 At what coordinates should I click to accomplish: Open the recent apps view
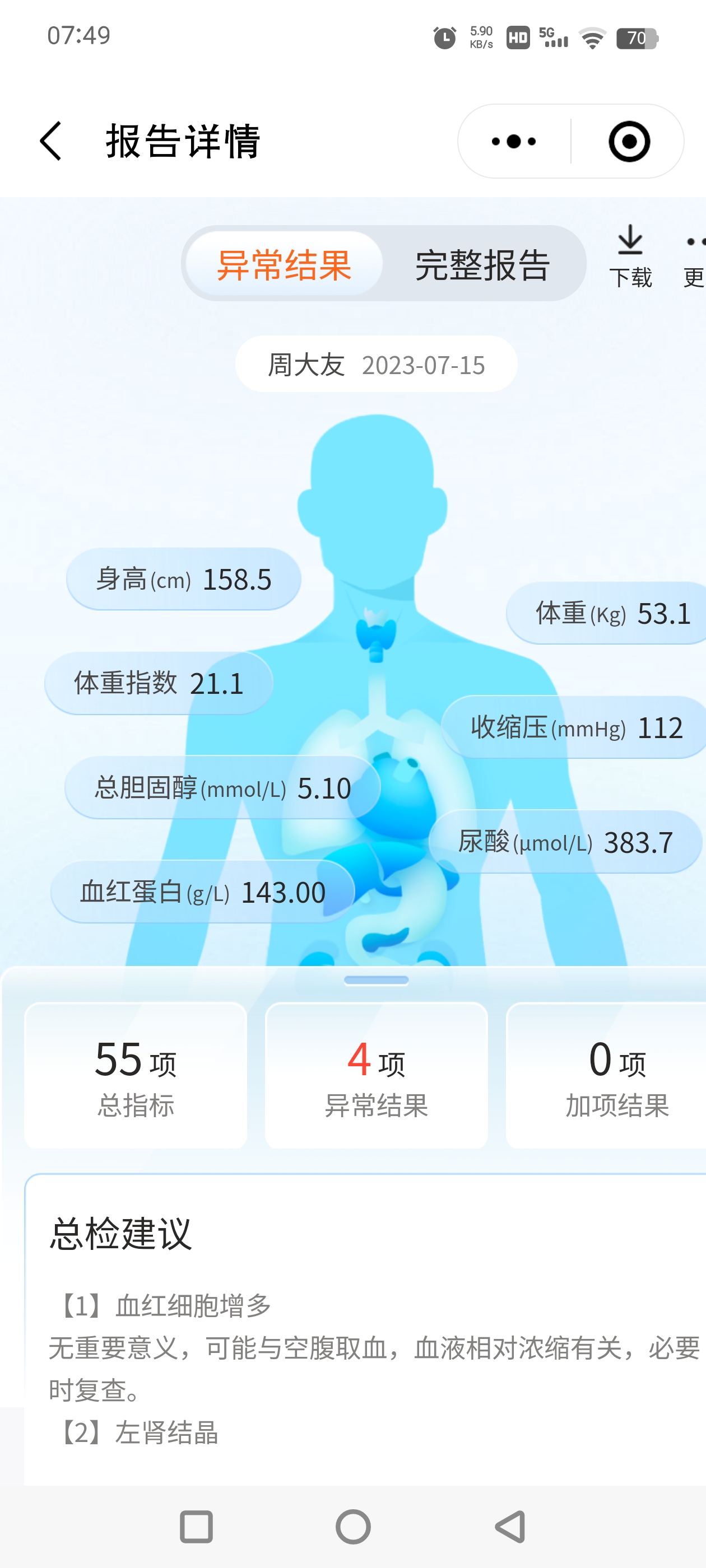pyautogui.click(x=196, y=1526)
